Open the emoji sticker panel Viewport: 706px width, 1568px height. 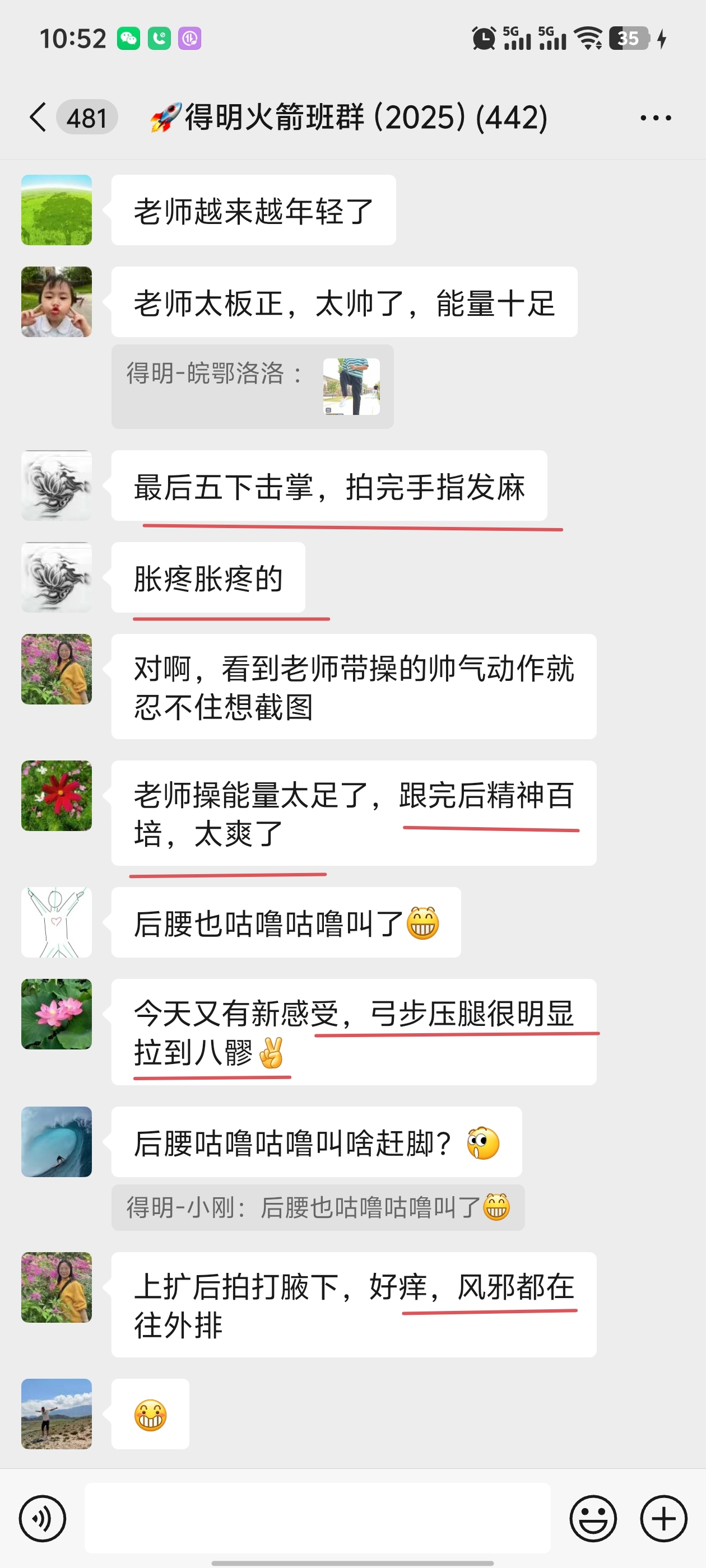click(593, 1519)
